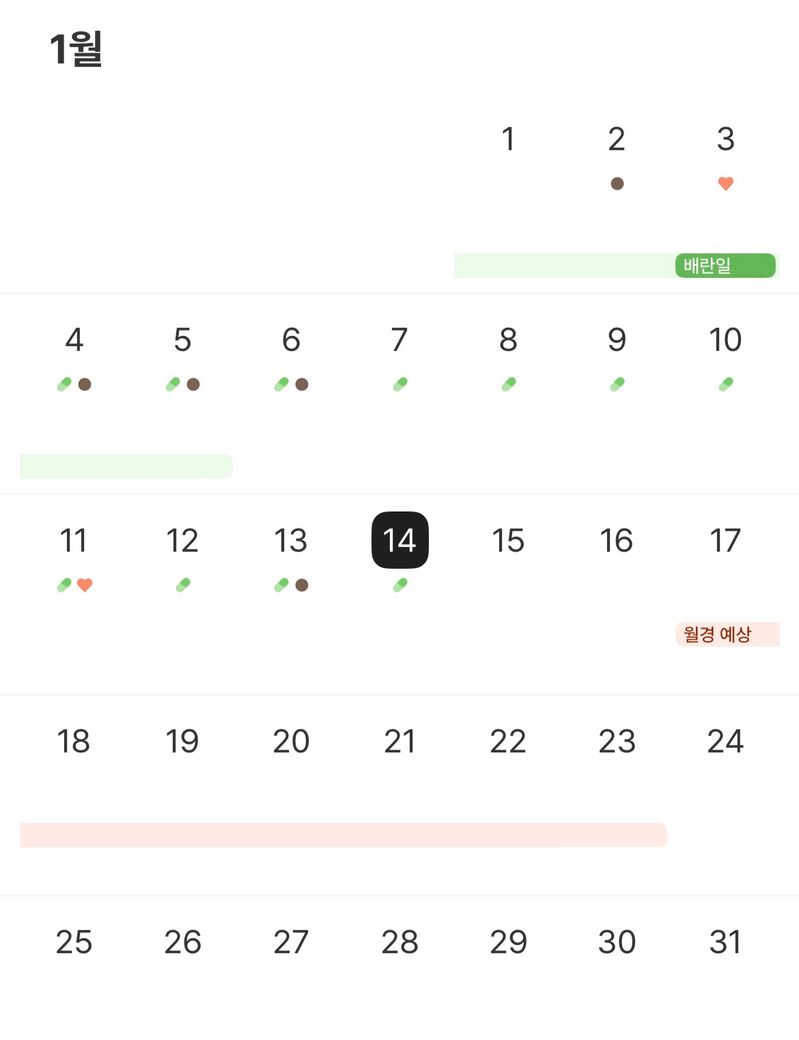Select January 17 with 월경 예상
Viewport: 799px width, 1040px height.
click(x=725, y=541)
